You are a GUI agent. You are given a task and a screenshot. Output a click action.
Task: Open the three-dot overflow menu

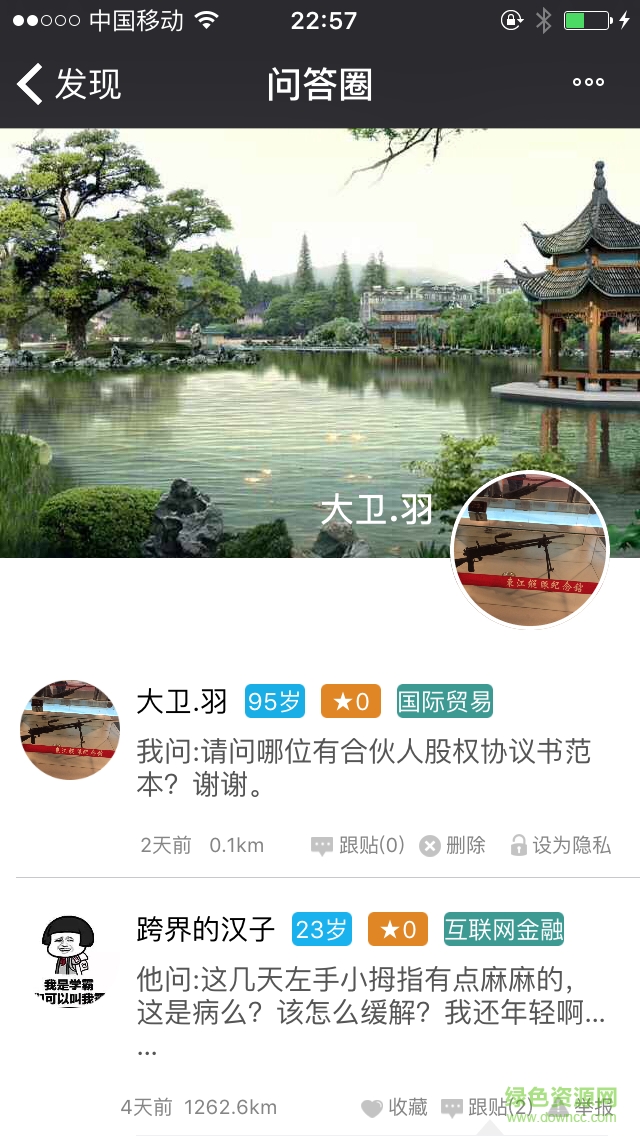pos(588,83)
